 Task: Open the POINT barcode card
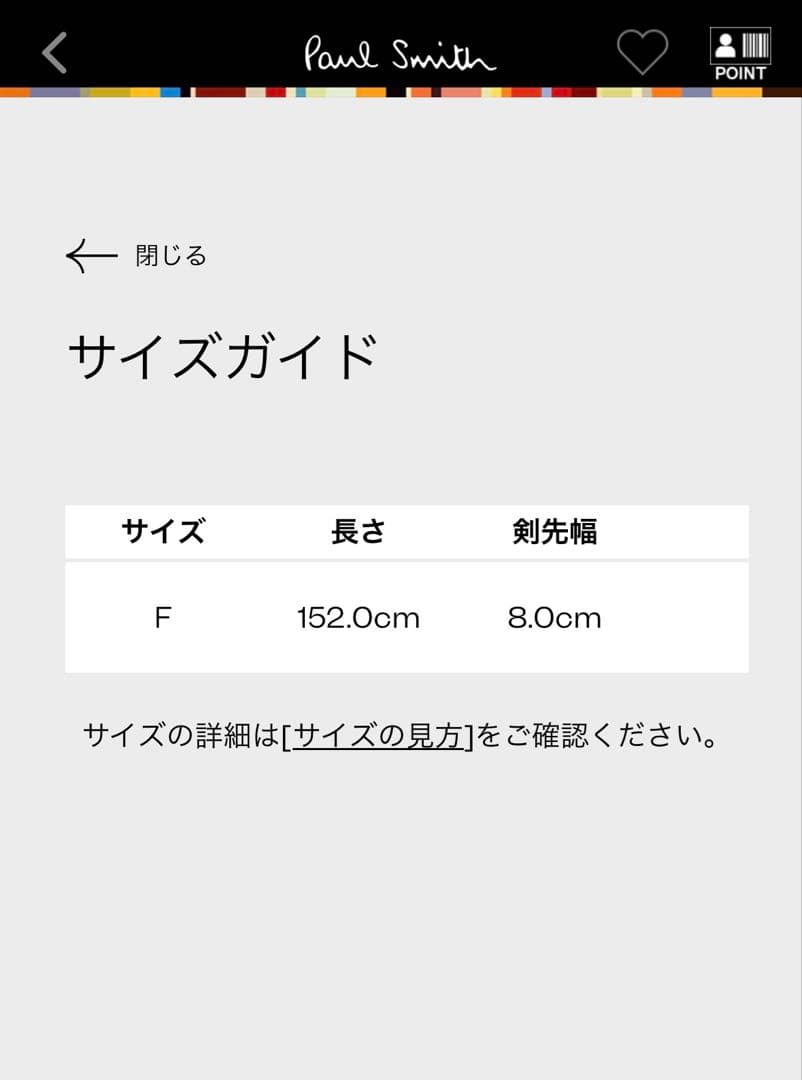coord(740,53)
